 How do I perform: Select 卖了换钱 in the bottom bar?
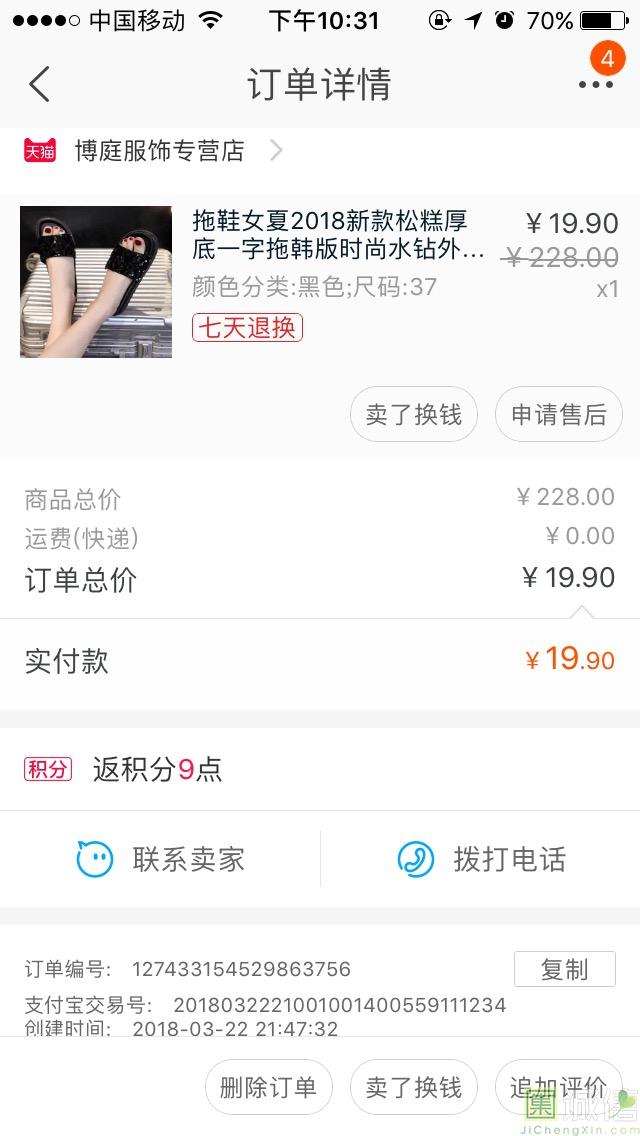tap(414, 1087)
